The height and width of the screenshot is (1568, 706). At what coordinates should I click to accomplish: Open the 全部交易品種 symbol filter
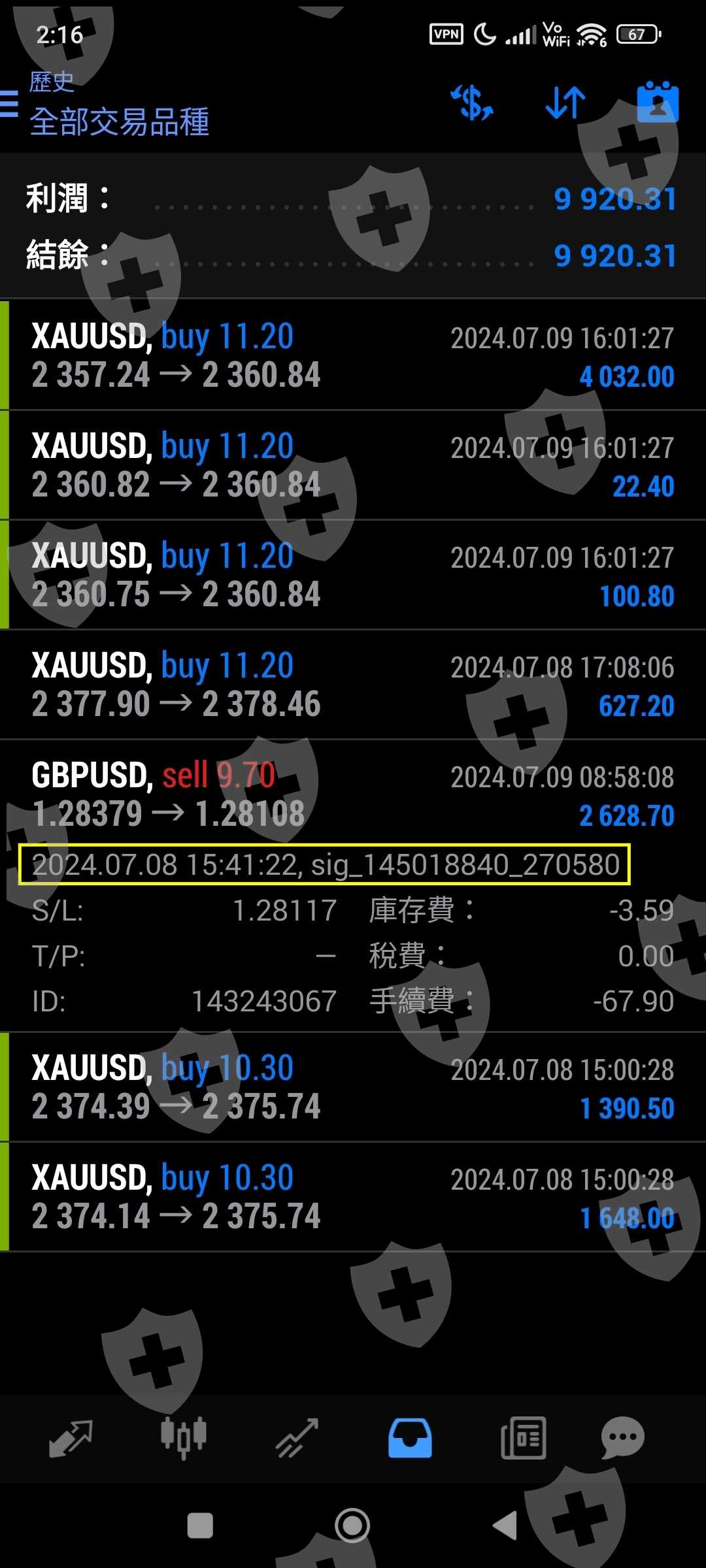point(120,122)
